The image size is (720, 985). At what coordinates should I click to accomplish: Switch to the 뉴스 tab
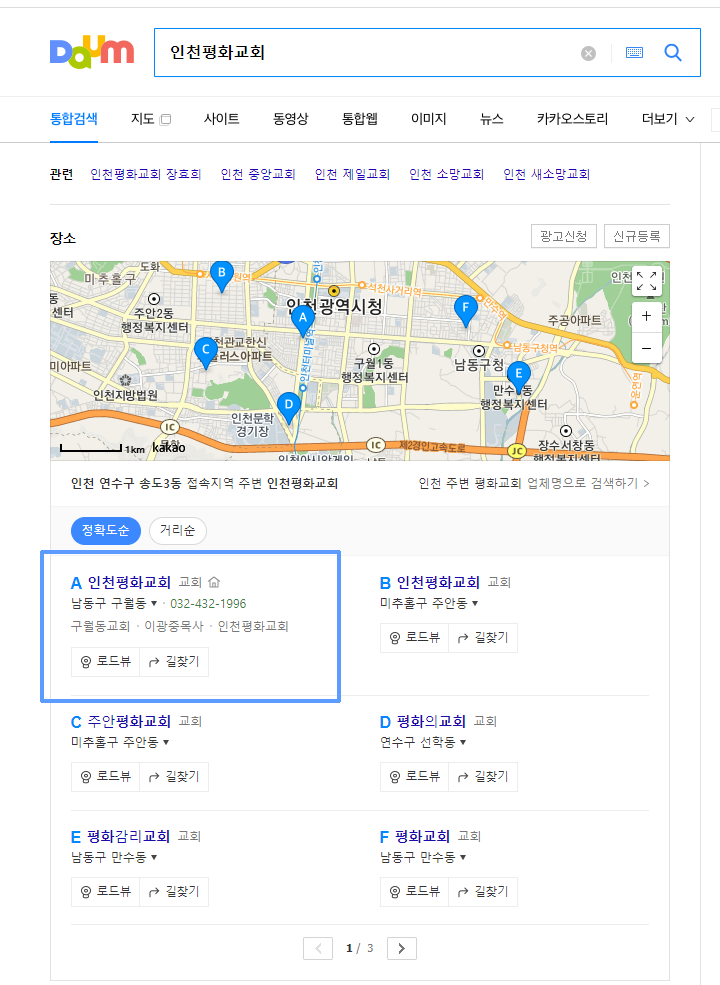pos(491,119)
